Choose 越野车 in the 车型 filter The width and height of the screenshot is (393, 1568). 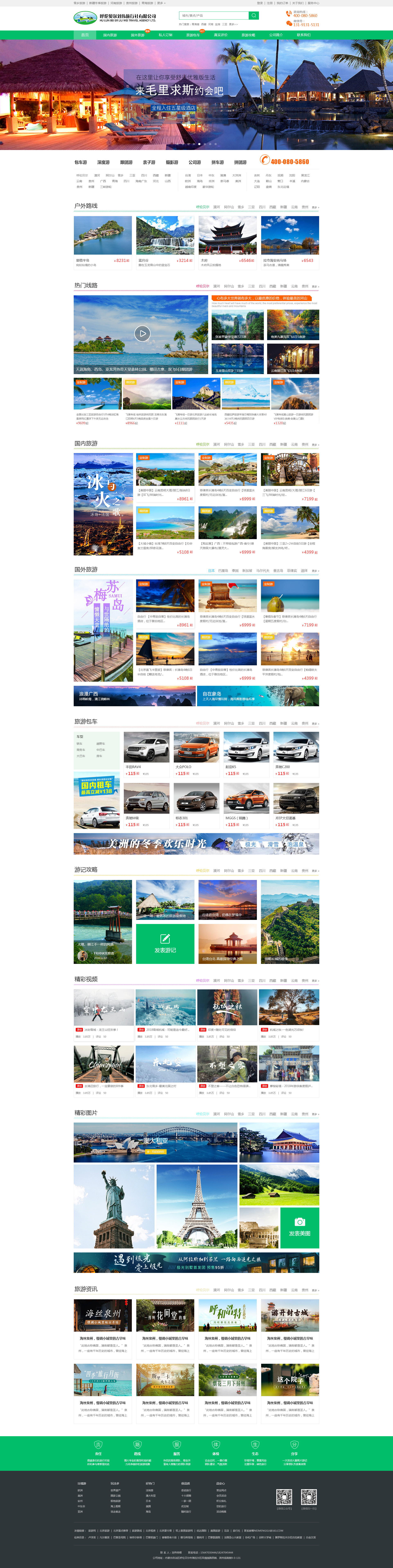(x=100, y=744)
